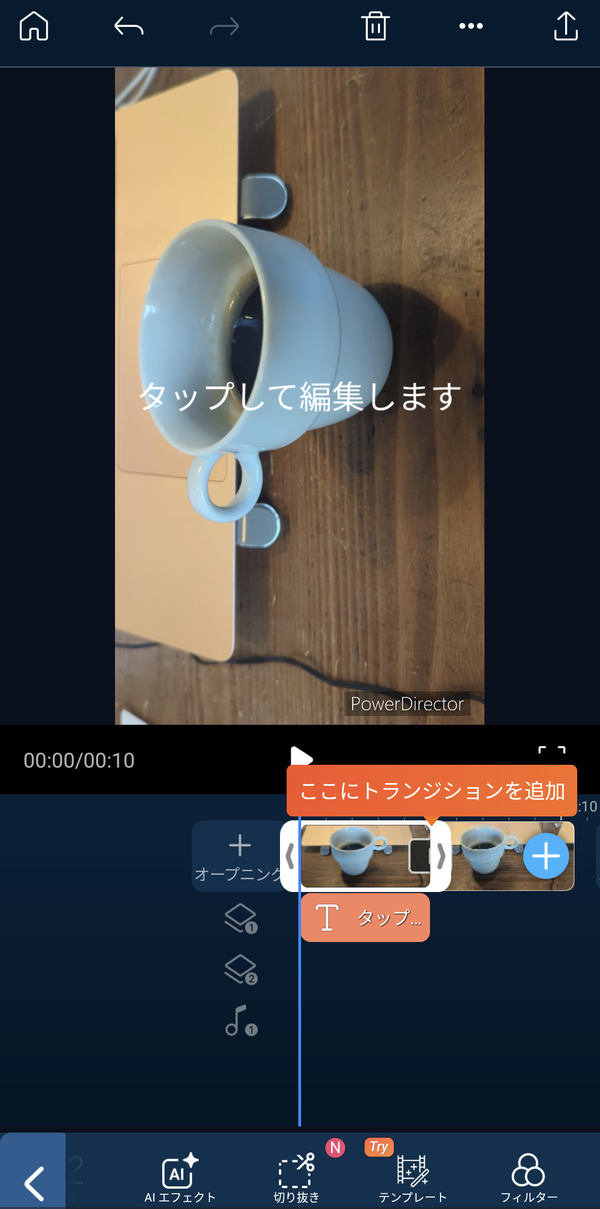The width and height of the screenshot is (600, 1209).
Task: Open the three-dot more options menu
Action: tap(471, 27)
